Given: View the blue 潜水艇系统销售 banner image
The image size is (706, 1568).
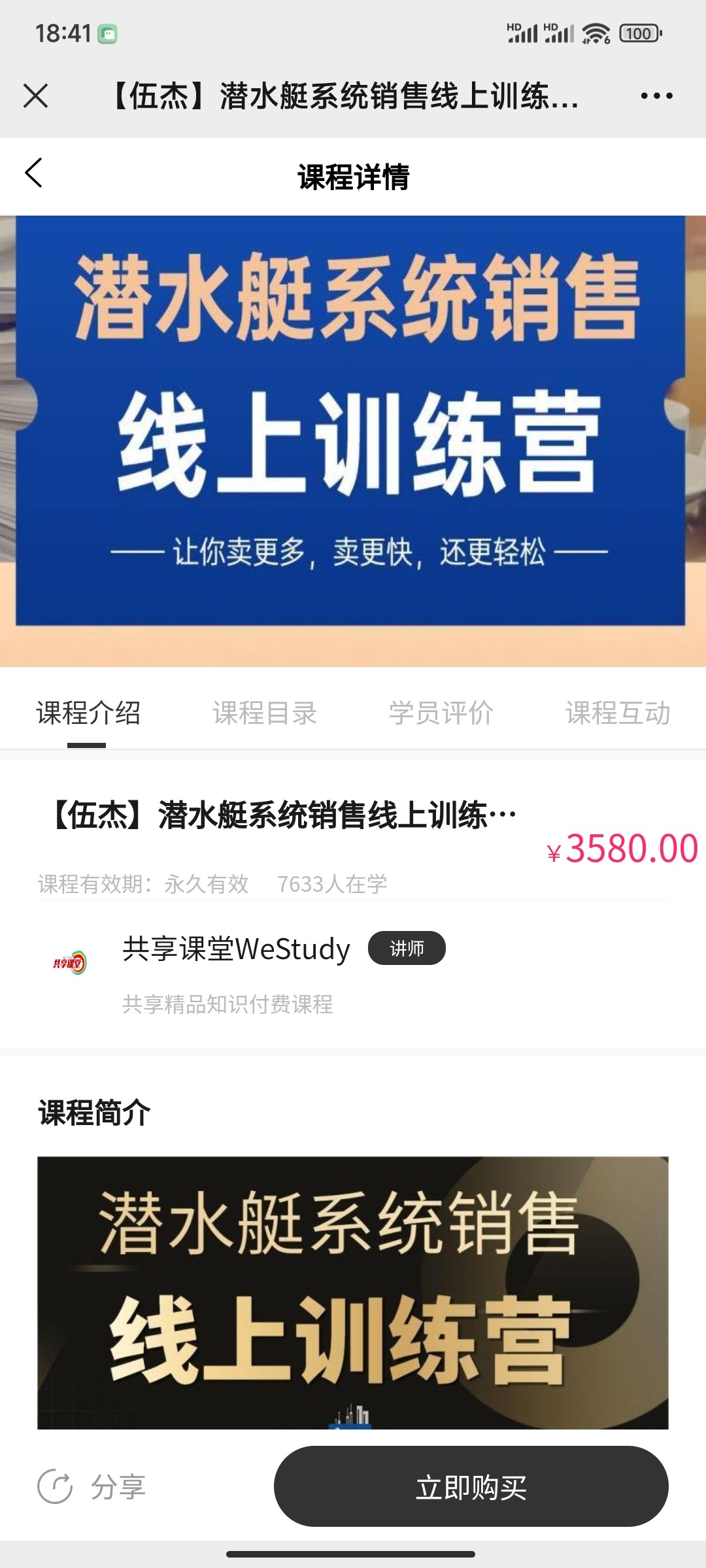Looking at the screenshot, I should pos(353,438).
